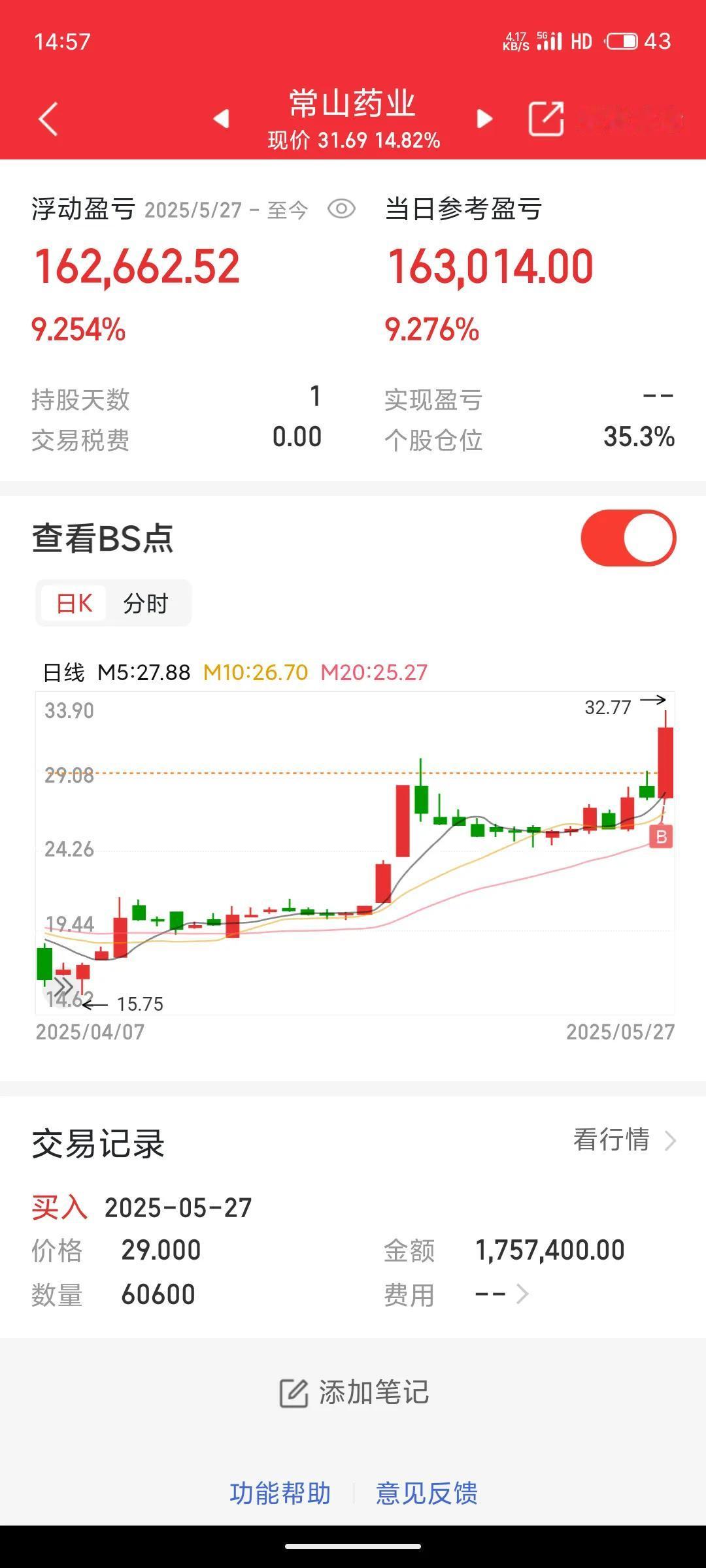
Task: Switch to the previous stock with left triangle
Action: coord(222,118)
